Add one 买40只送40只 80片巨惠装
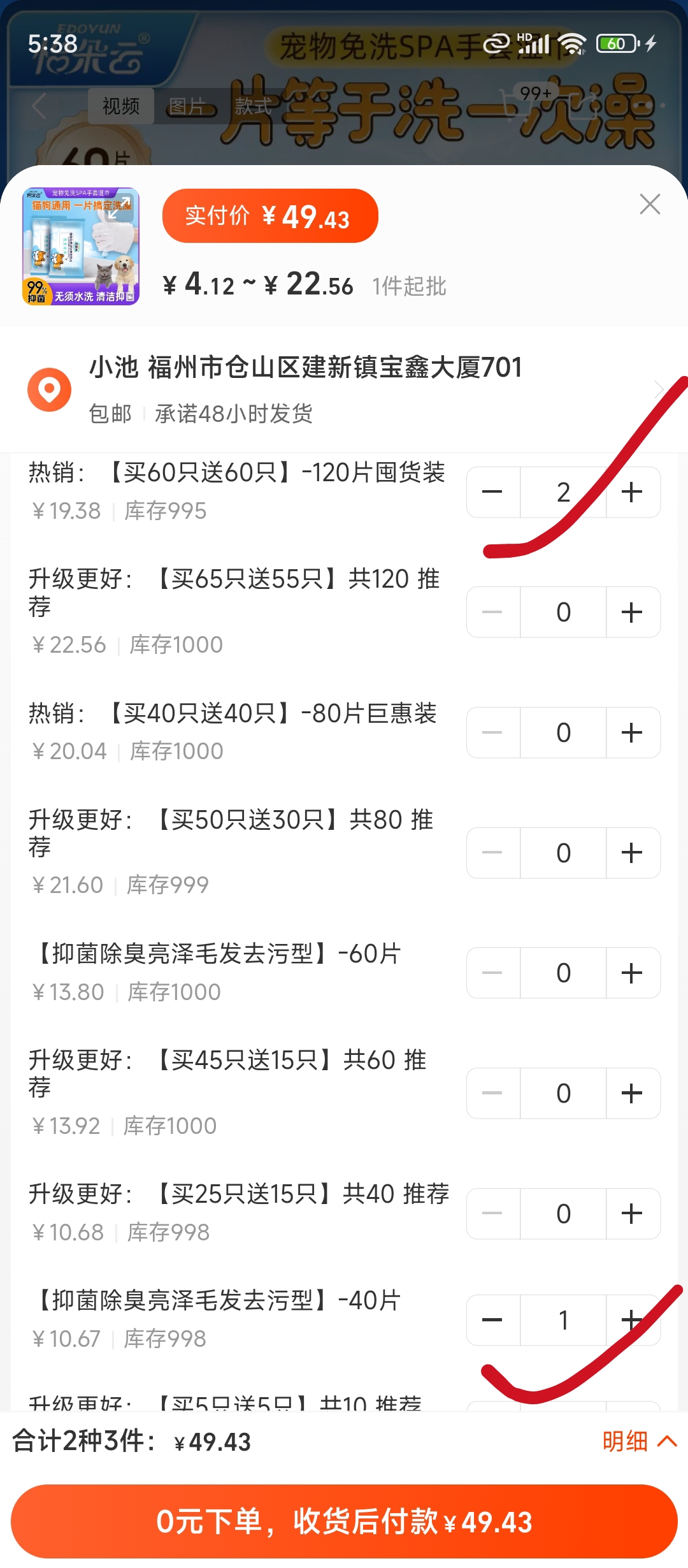 point(632,732)
